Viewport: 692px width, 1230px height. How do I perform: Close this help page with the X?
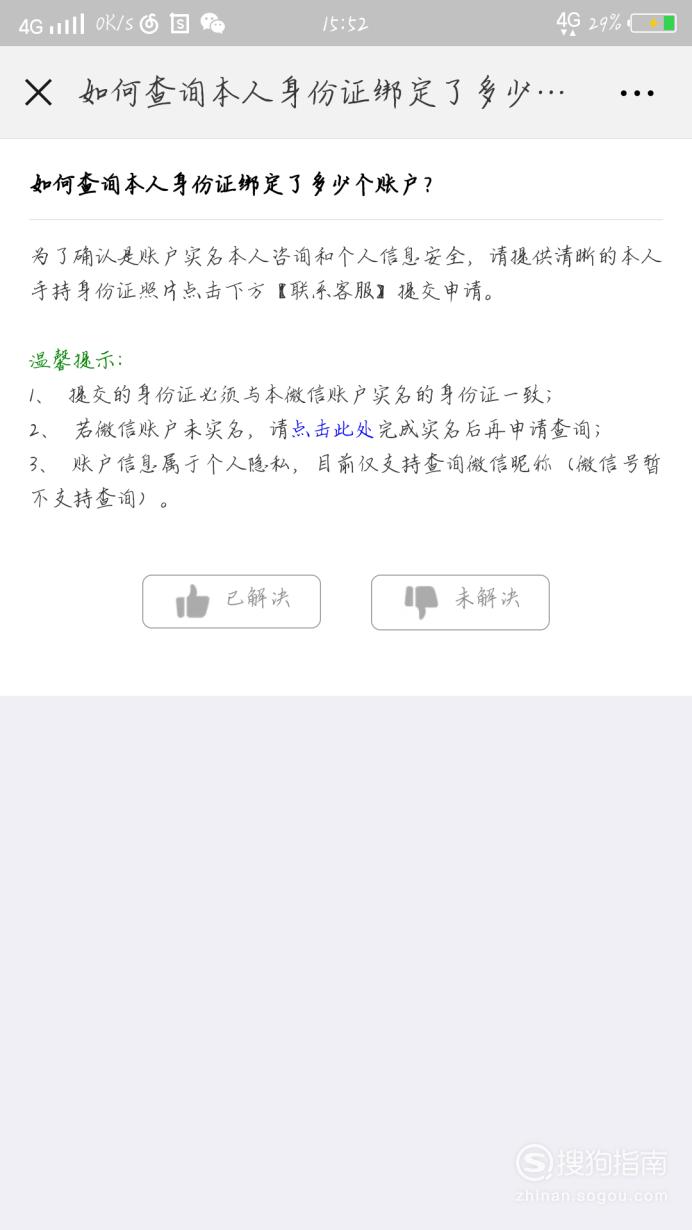(x=38, y=93)
